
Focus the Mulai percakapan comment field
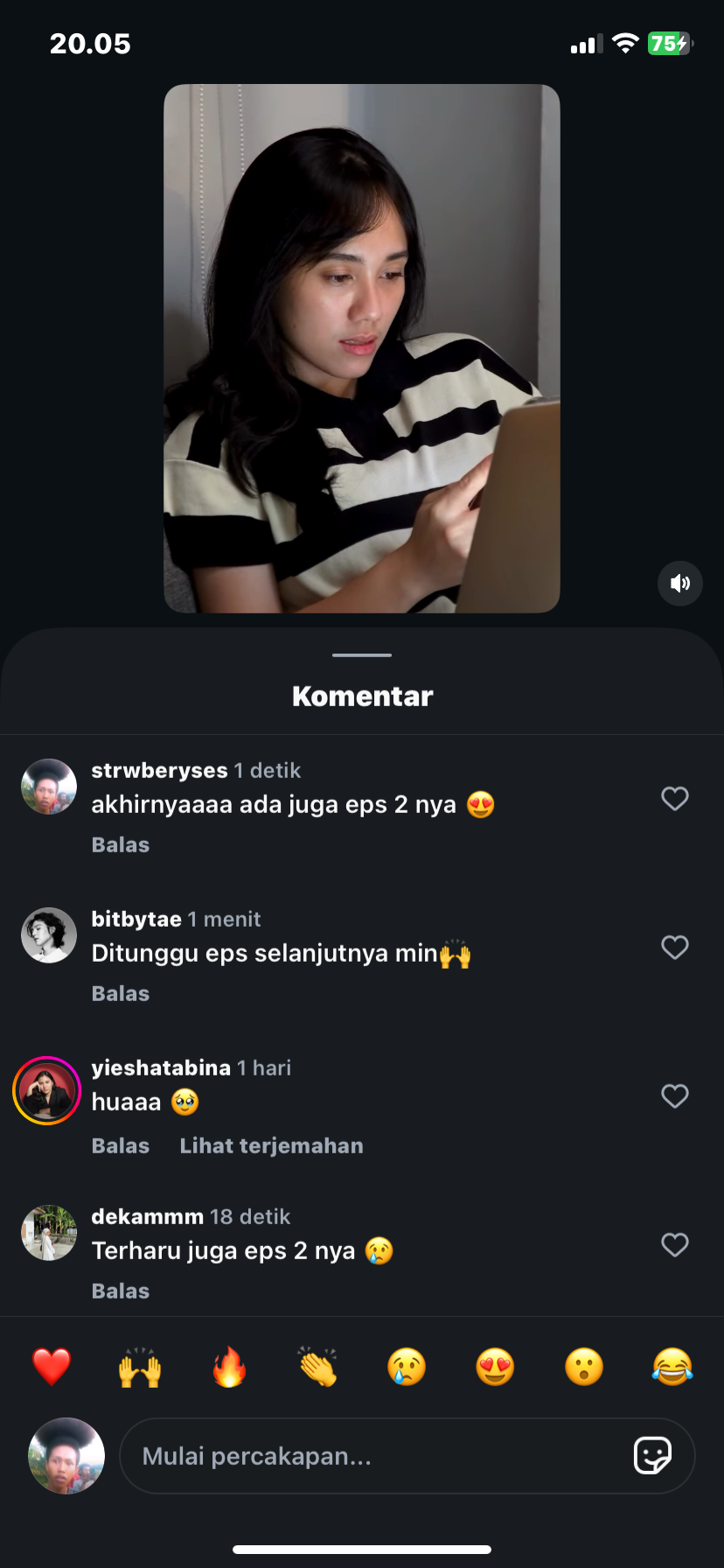[x=367, y=1457]
